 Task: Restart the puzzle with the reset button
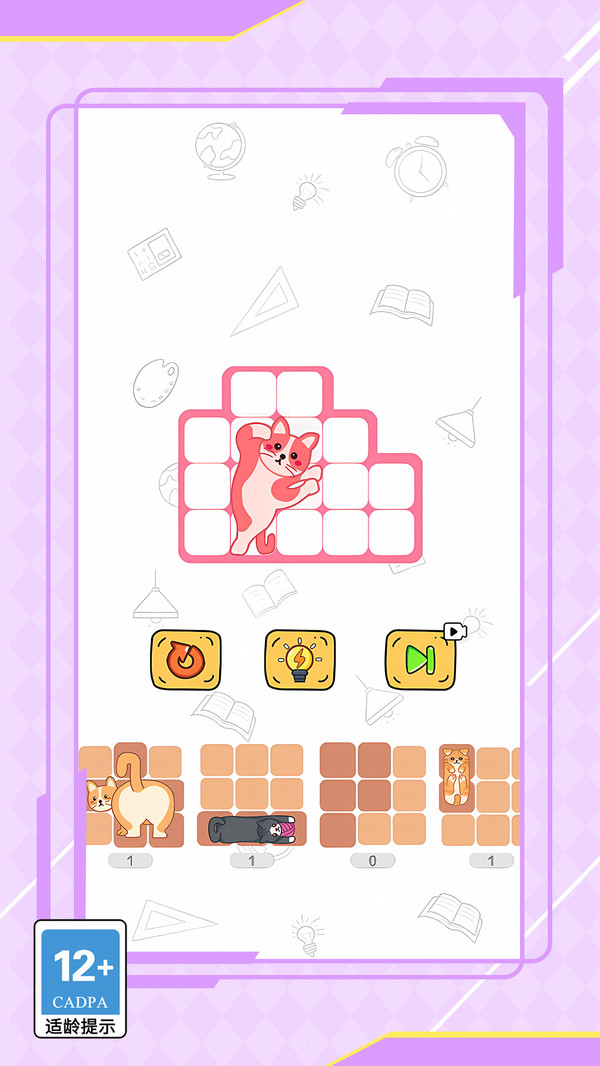[185, 660]
